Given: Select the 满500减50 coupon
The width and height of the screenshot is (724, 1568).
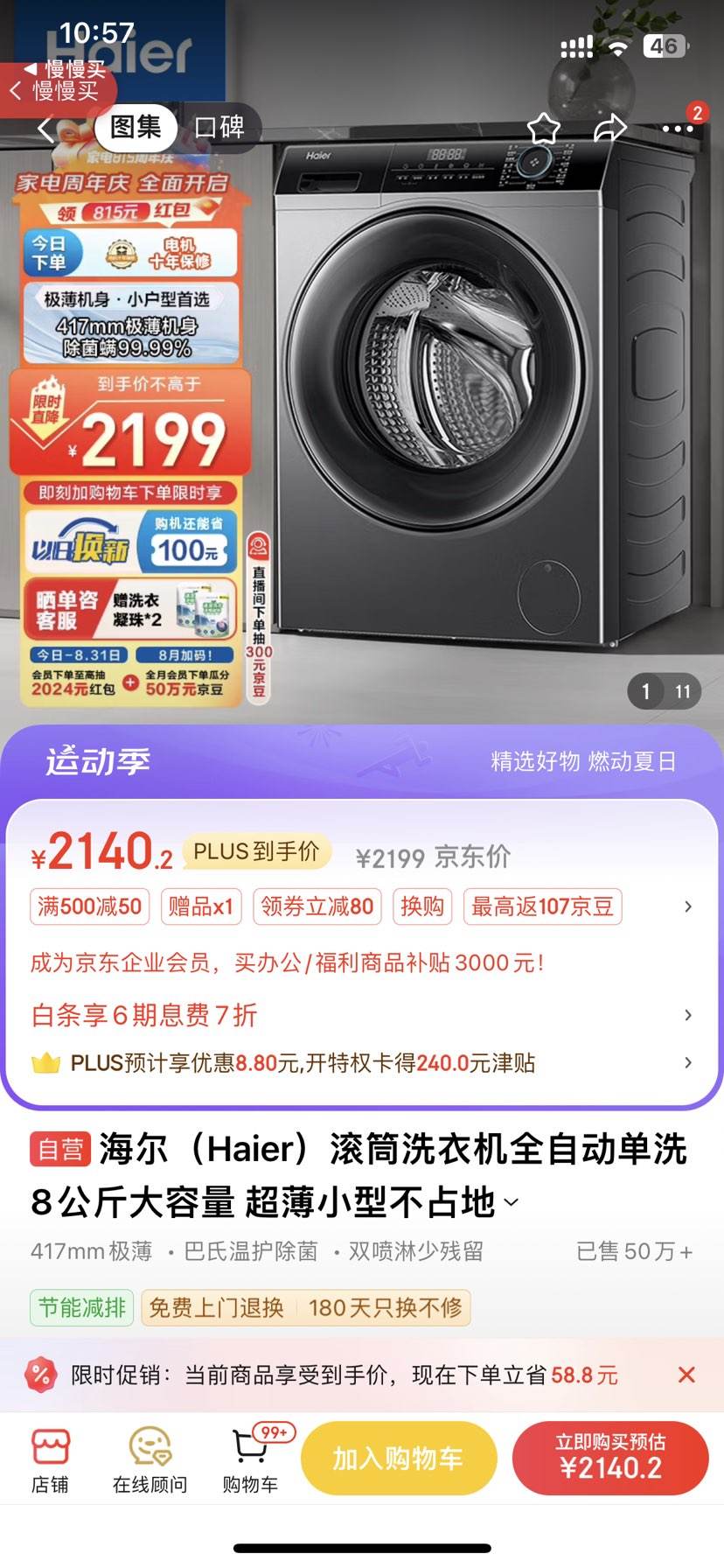Looking at the screenshot, I should tap(88, 906).
